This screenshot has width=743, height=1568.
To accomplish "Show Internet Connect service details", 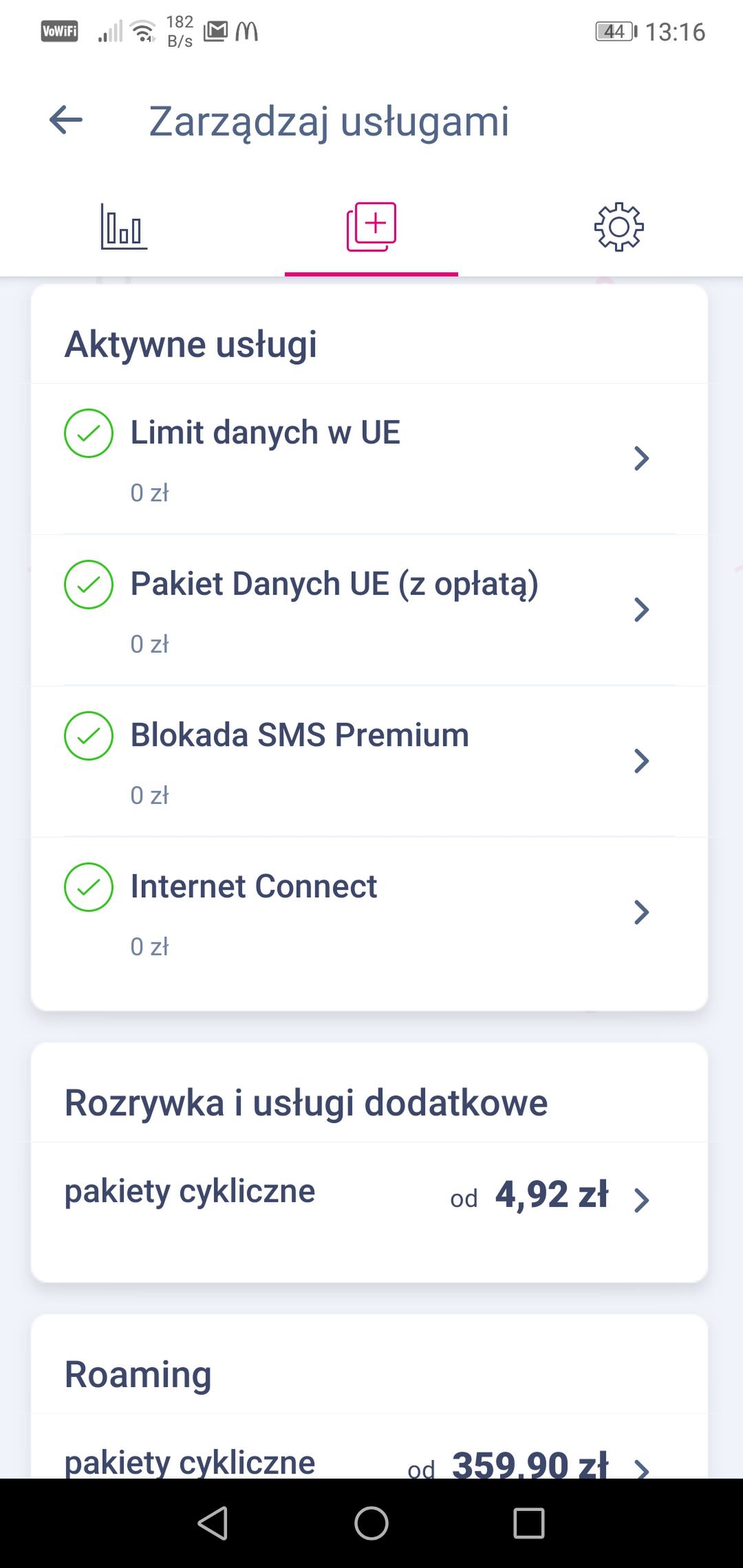I will coord(369,913).
